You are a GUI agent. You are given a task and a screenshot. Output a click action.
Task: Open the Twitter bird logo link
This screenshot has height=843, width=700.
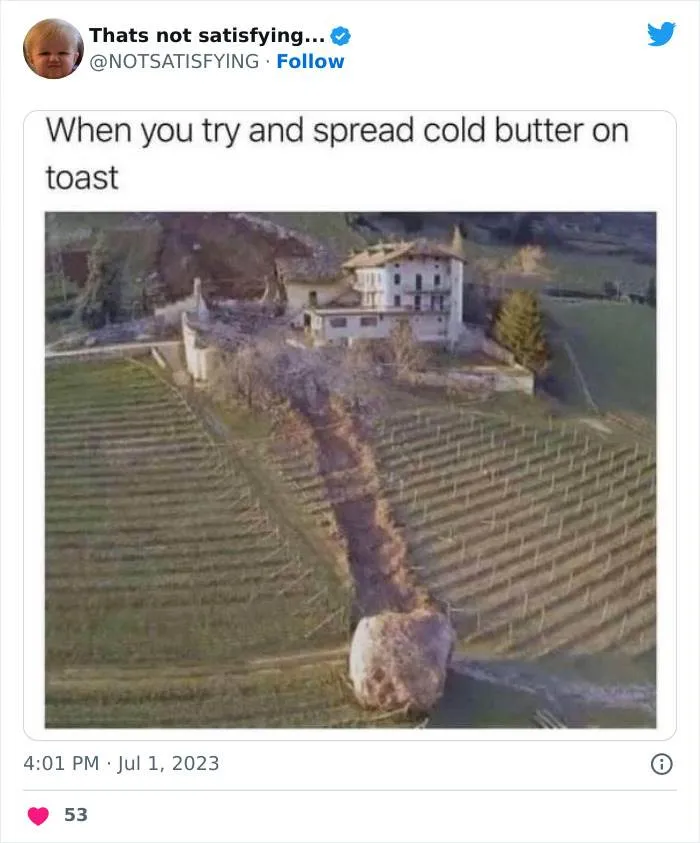tap(661, 34)
